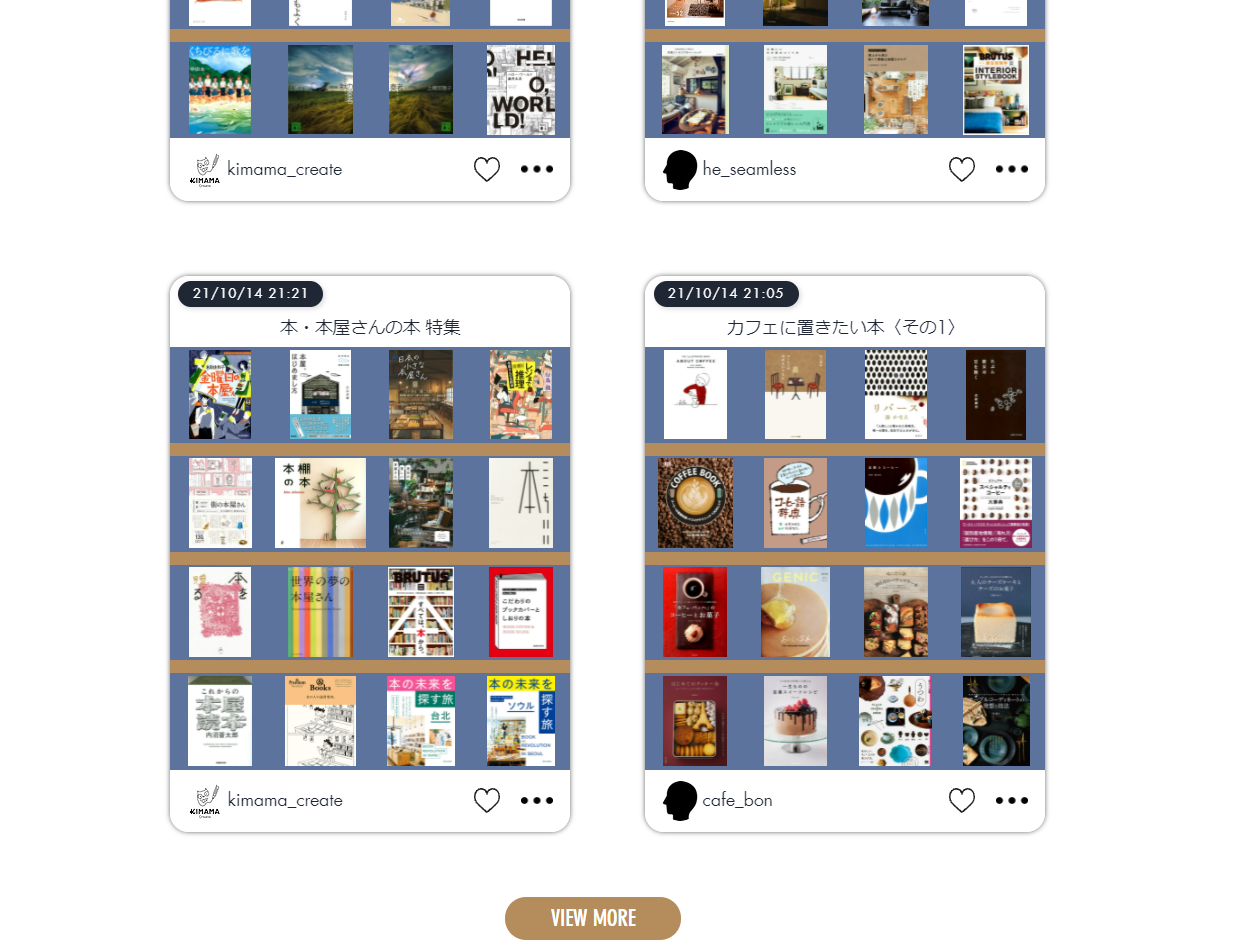Open the HELLO WORLD book cover
This screenshot has width=1256, height=947.
click(x=521, y=90)
